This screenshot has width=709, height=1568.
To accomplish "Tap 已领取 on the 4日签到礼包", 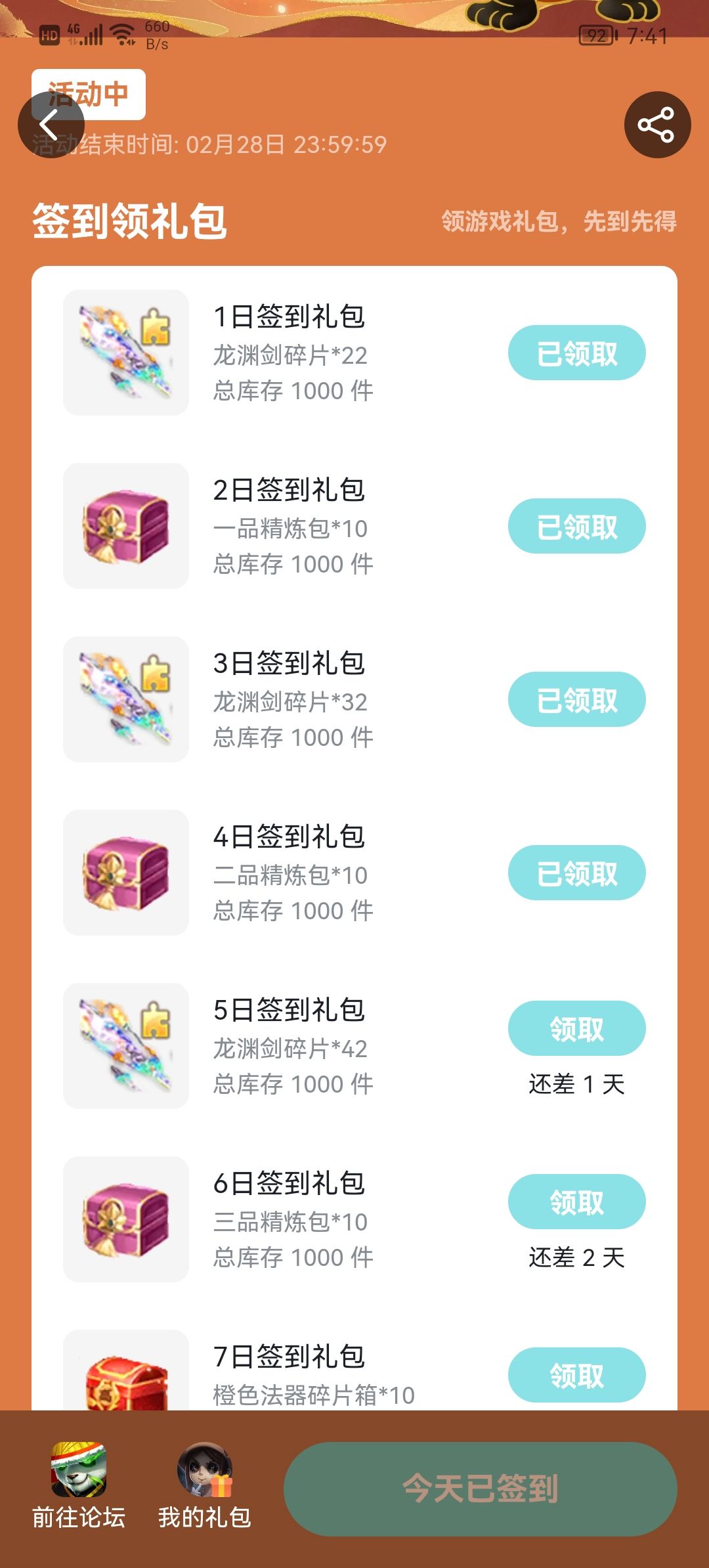I will (576, 873).
